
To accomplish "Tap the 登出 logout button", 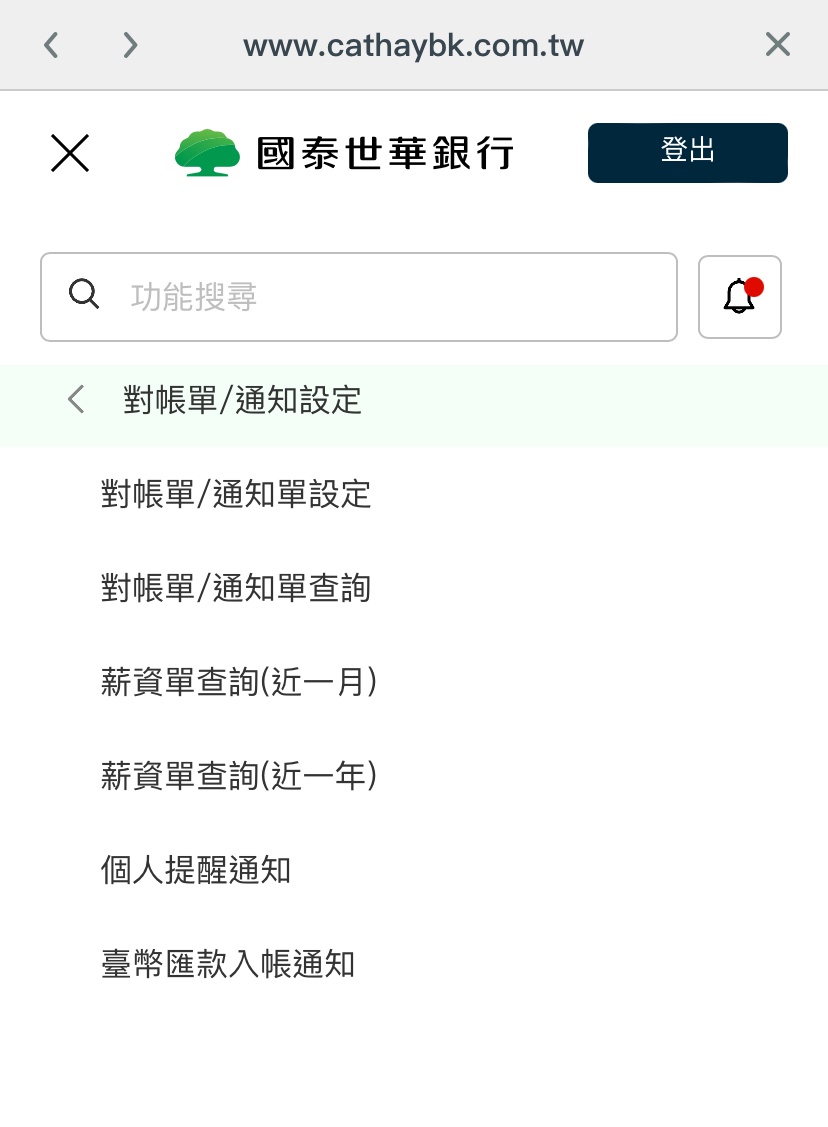I will (687, 152).
